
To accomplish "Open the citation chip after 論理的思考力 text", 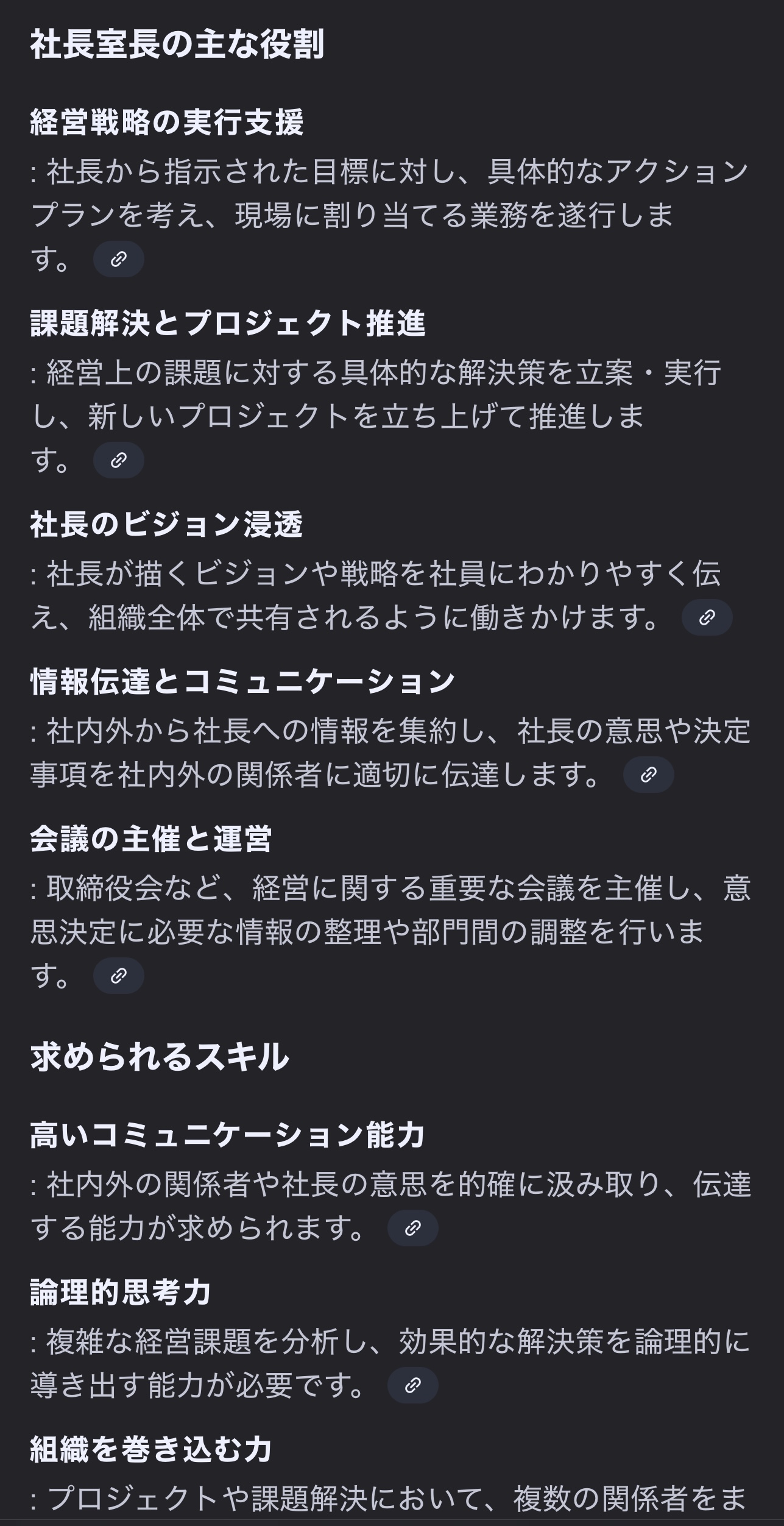I will coord(412,1385).
